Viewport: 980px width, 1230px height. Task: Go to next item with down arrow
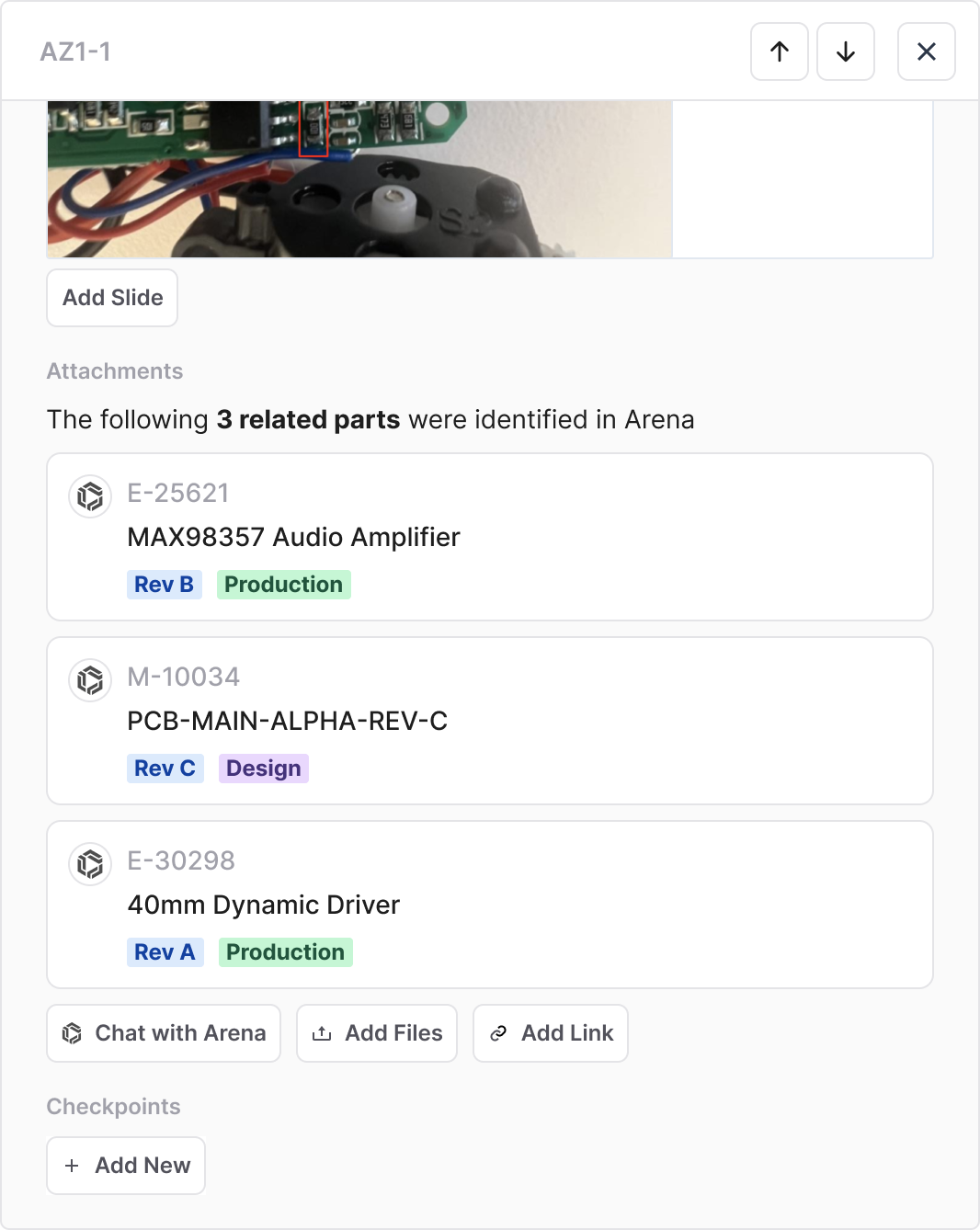point(846,51)
